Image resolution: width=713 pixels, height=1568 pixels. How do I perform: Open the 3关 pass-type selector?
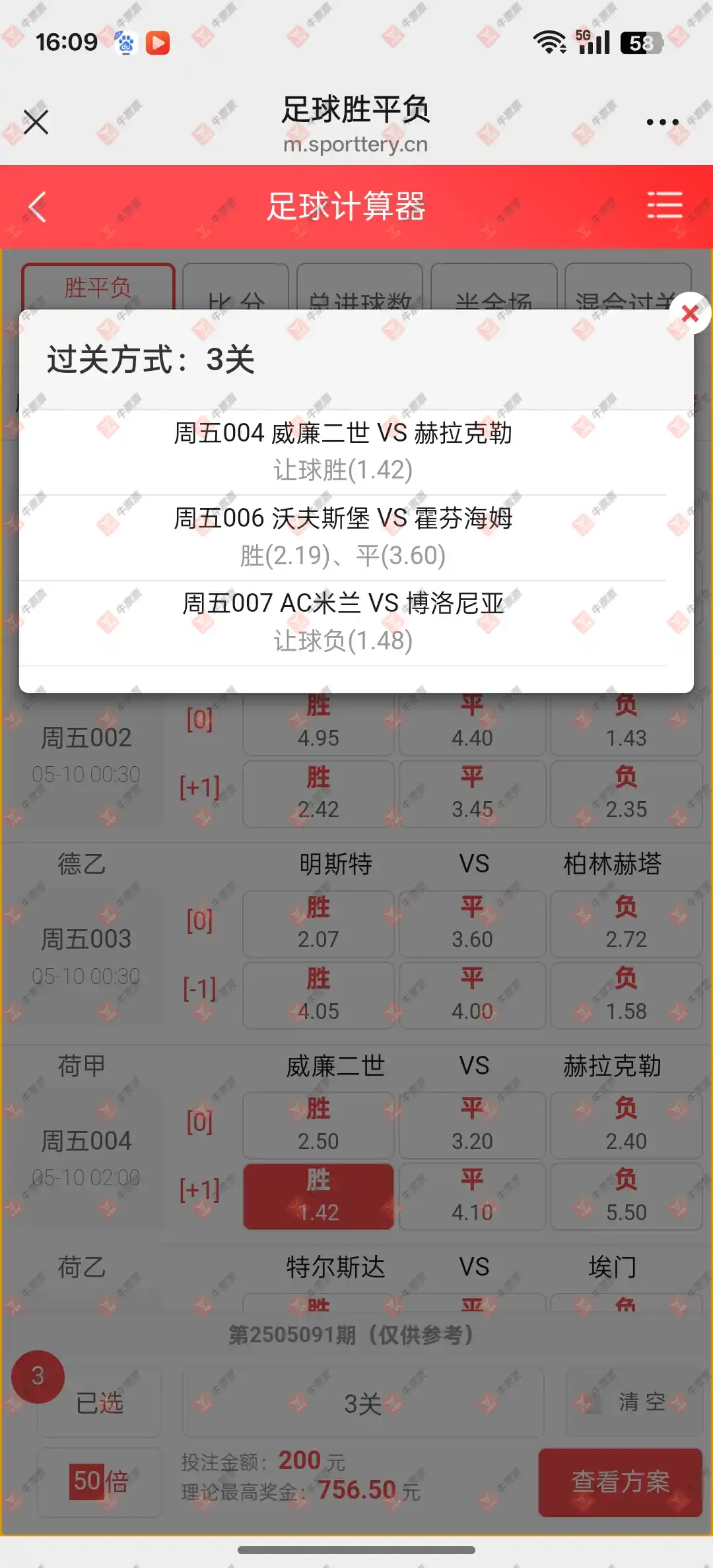pos(362,1403)
